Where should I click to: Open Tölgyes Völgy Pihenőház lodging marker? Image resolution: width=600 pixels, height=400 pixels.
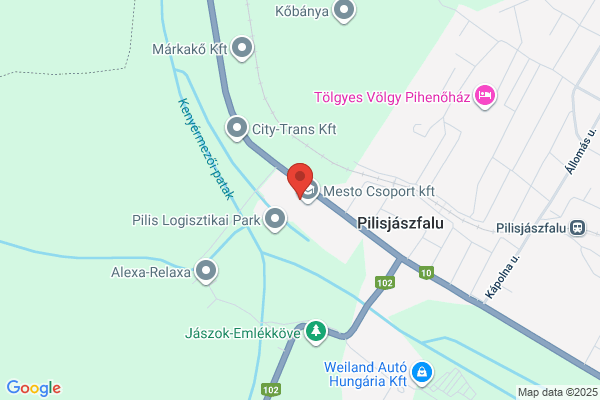tap(485, 96)
